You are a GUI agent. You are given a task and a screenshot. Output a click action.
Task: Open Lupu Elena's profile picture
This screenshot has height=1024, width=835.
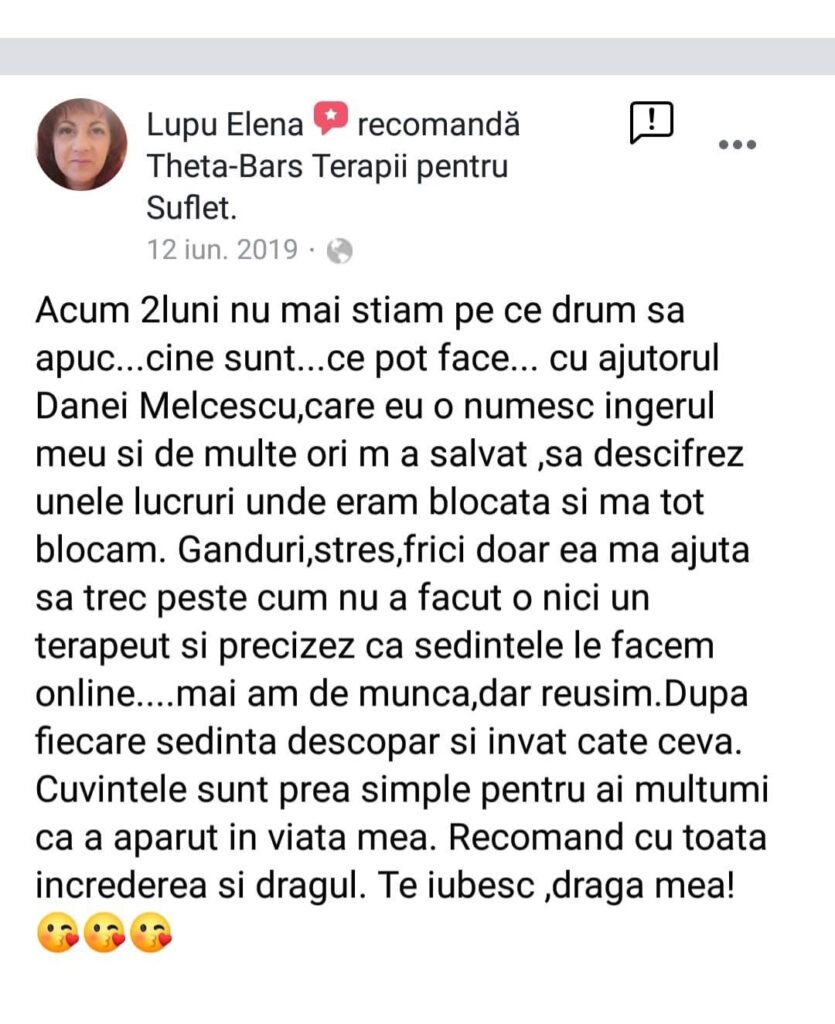click(82, 145)
